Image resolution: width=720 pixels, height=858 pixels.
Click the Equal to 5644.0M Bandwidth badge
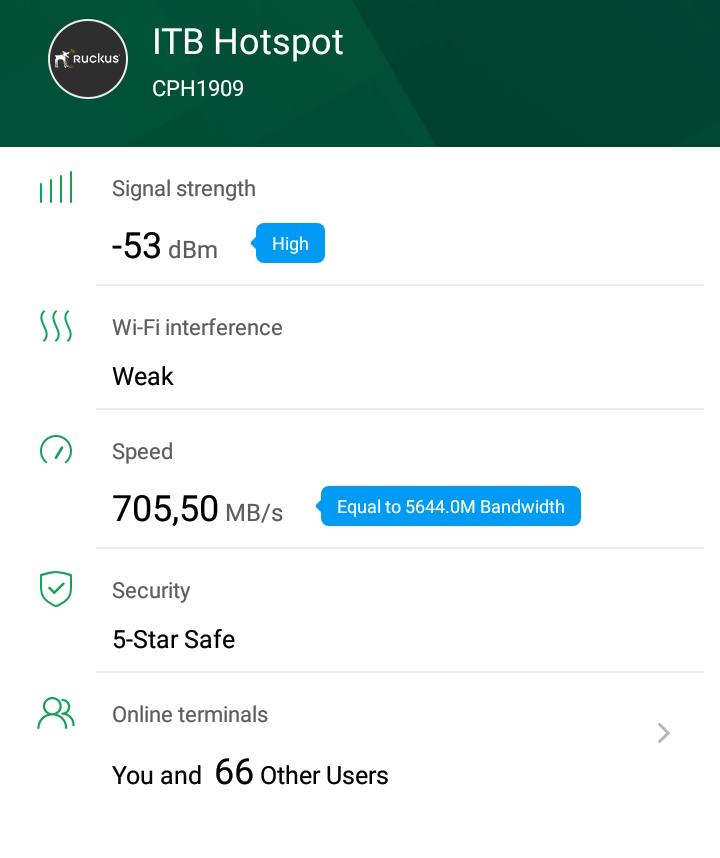pyautogui.click(x=450, y=506)
